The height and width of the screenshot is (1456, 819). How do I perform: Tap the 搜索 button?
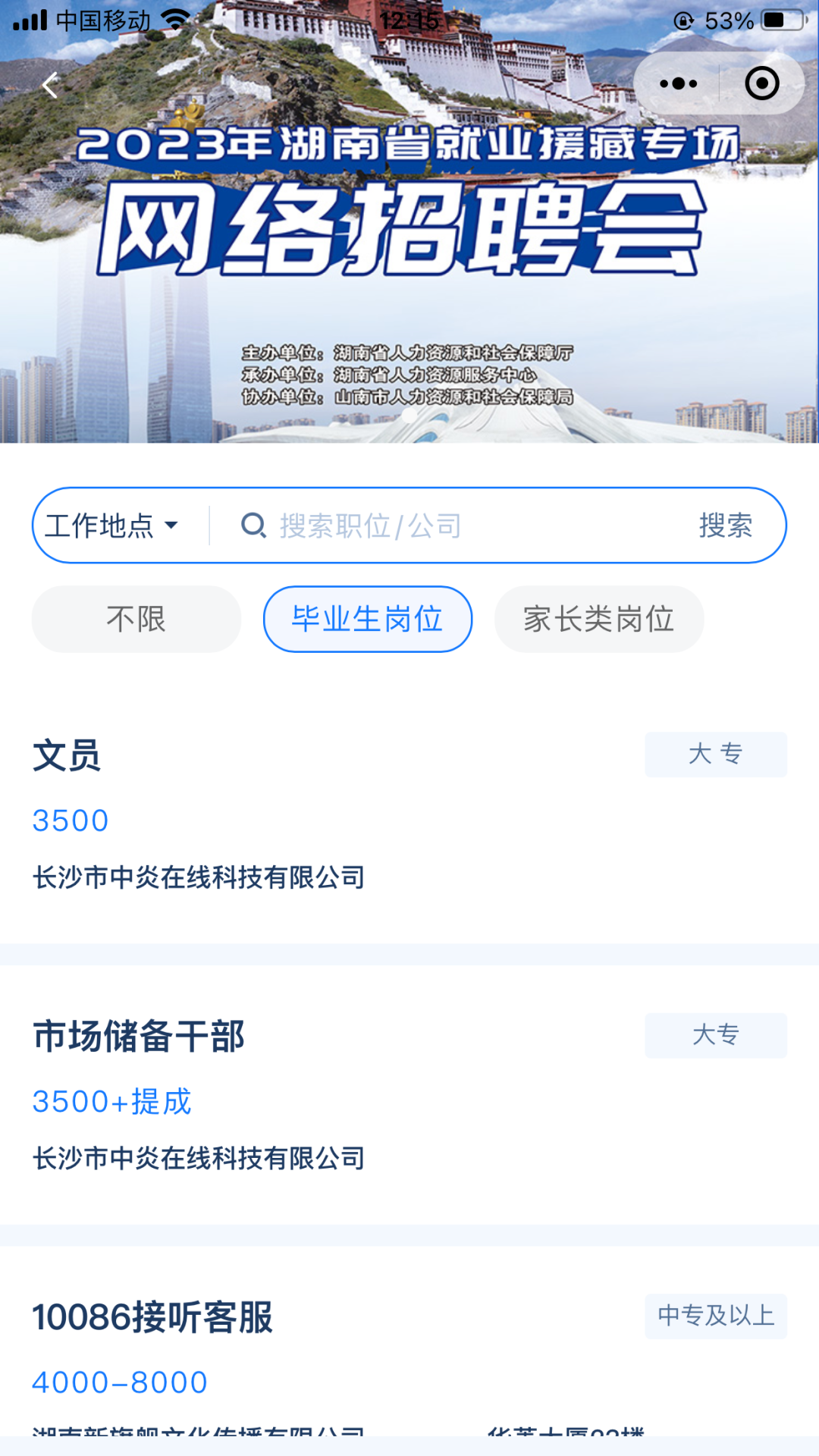tap(725, 526)
